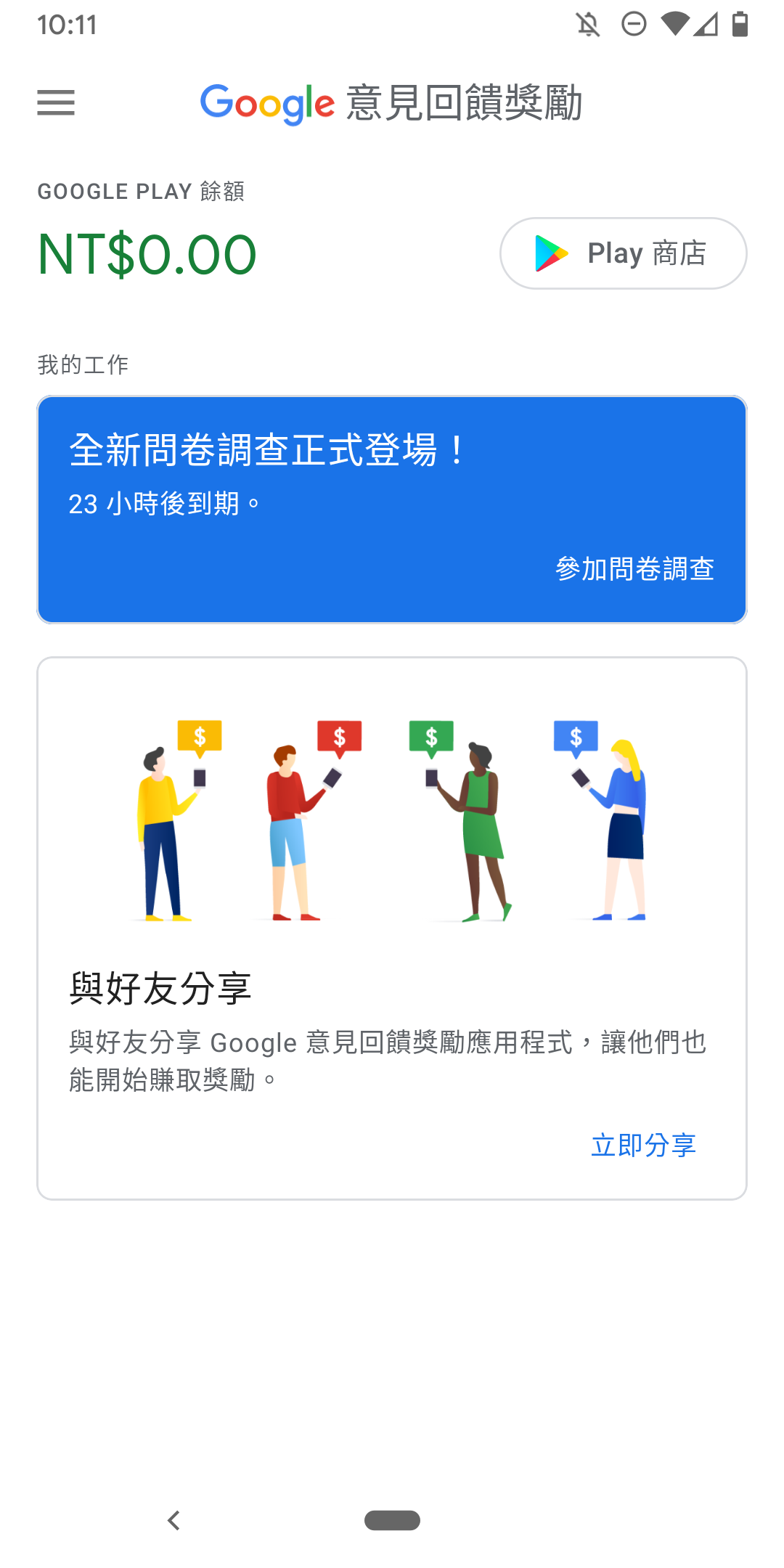The width and height of the screenshot is (784, 1568).
Task: Tap the muted notification bell status icon
Action: [589, 24]
